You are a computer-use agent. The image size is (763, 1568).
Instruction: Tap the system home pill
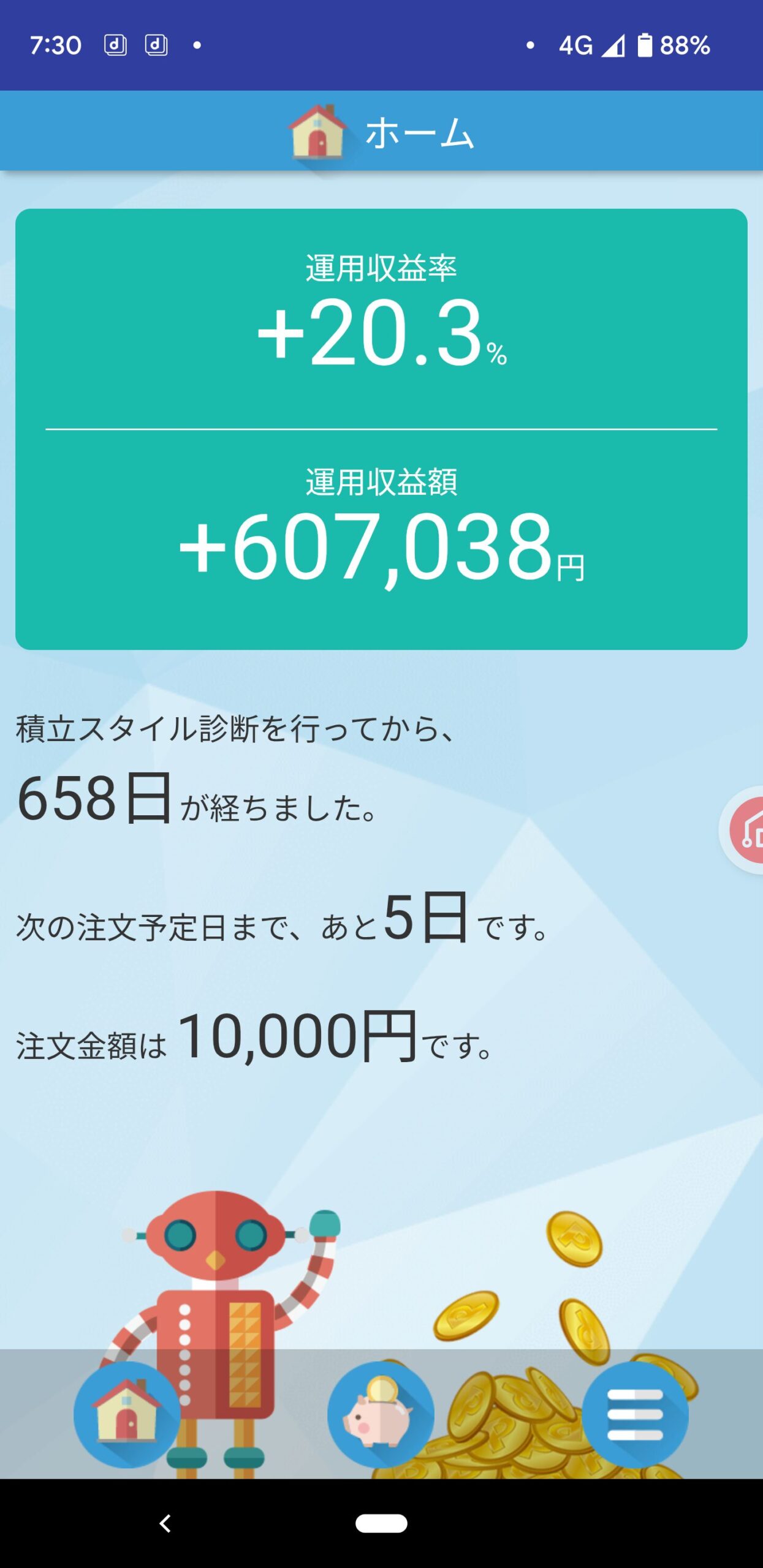[x=381, y=1523]
